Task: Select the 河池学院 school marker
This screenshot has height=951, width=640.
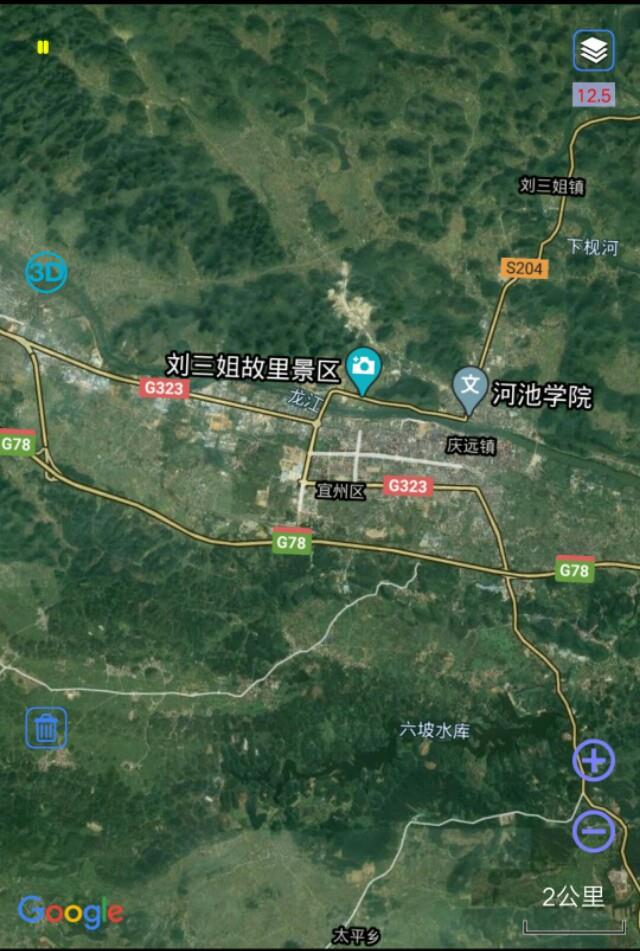Action: point(469,387)
